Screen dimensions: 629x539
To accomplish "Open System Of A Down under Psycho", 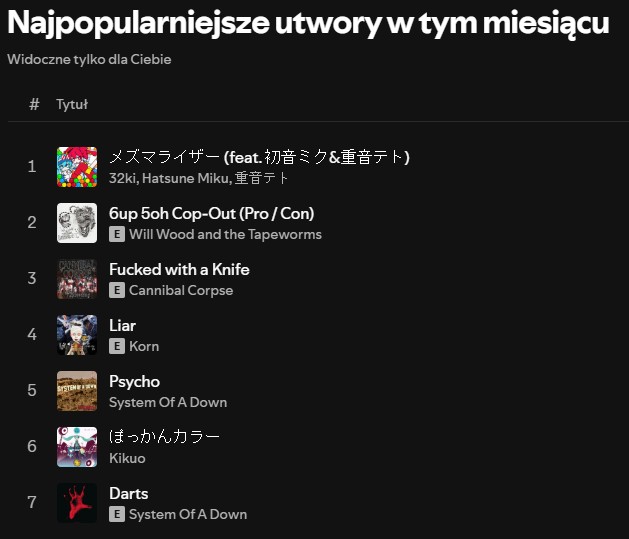I will pos(168,402).
